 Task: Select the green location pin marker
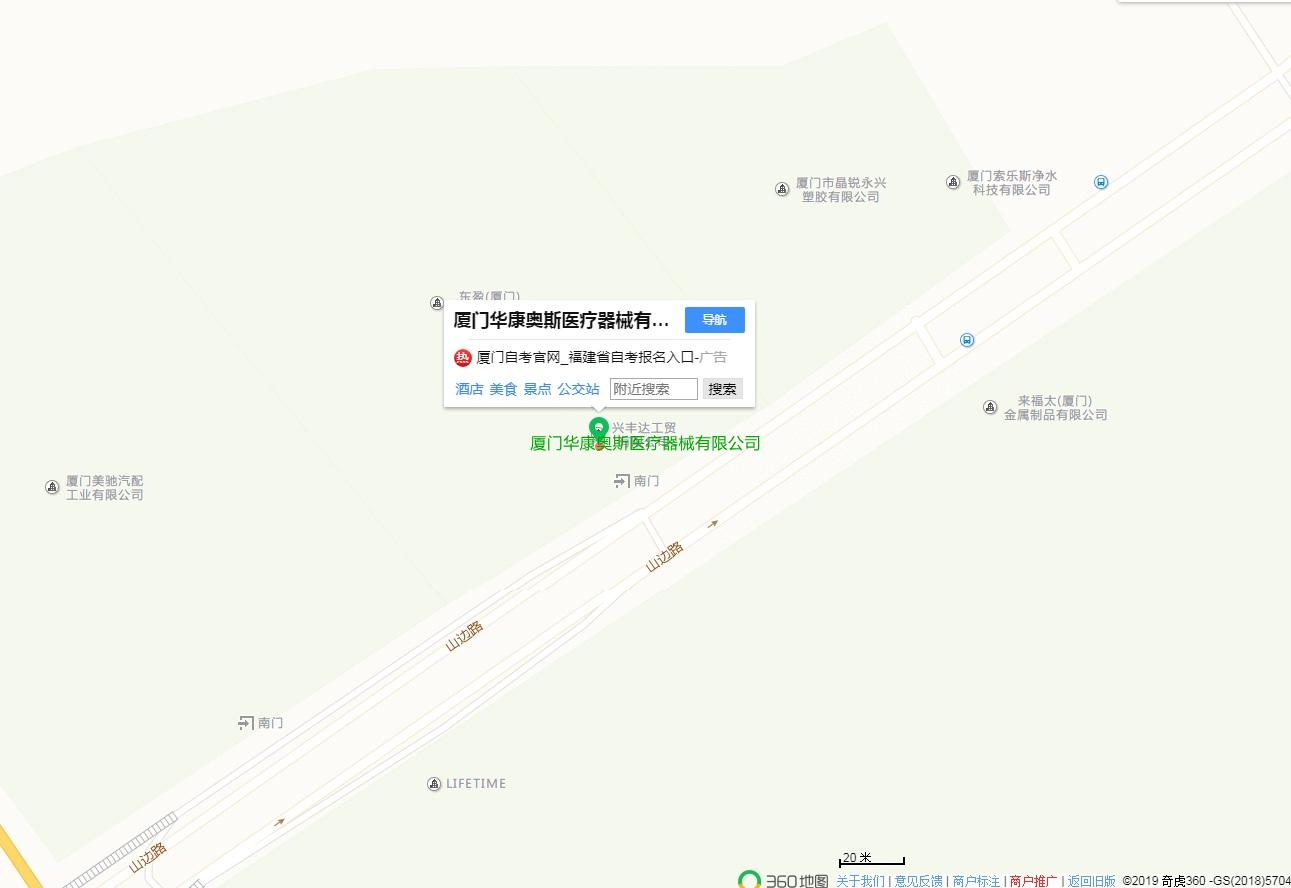coord(599,430)
